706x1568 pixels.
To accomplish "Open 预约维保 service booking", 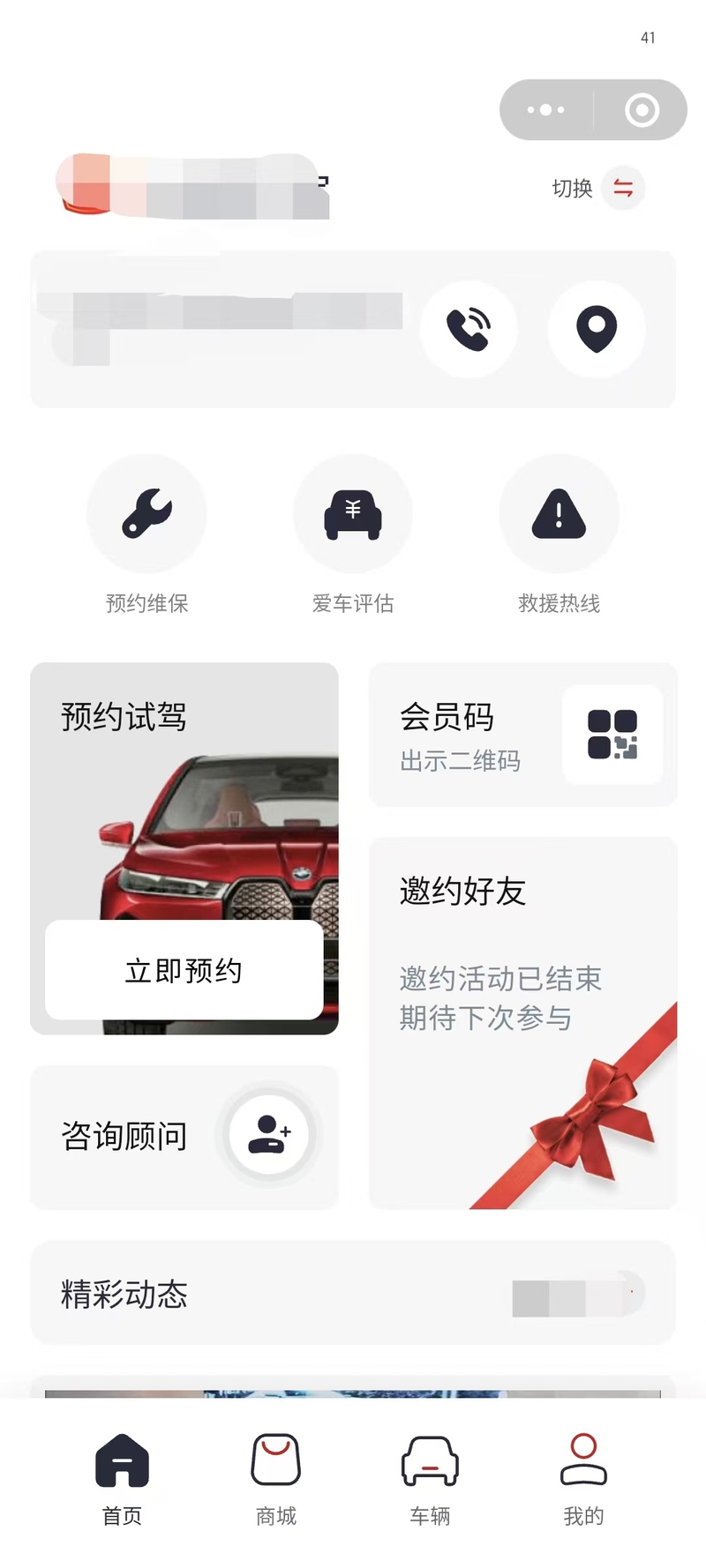I will [146, 515].
